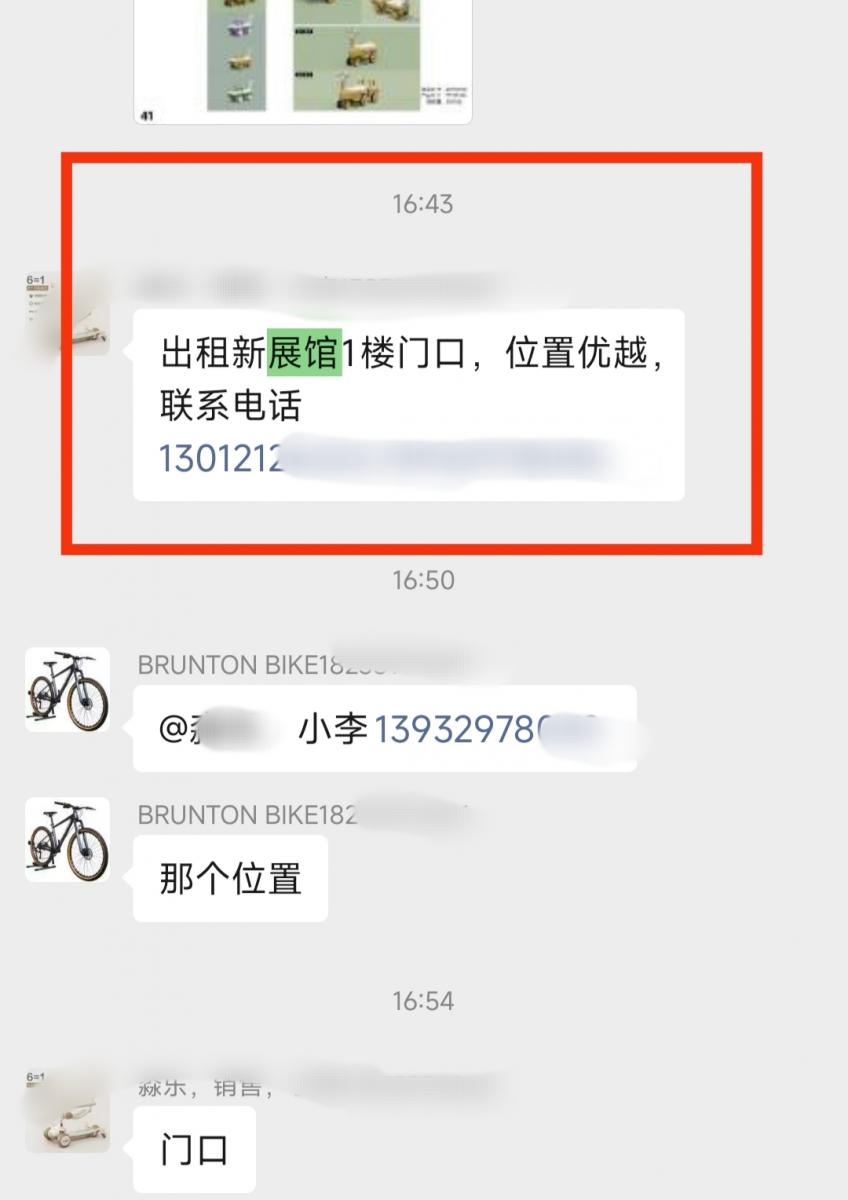
Task: Open the bike avatar beside 那个位置
Action: (67, 839)
